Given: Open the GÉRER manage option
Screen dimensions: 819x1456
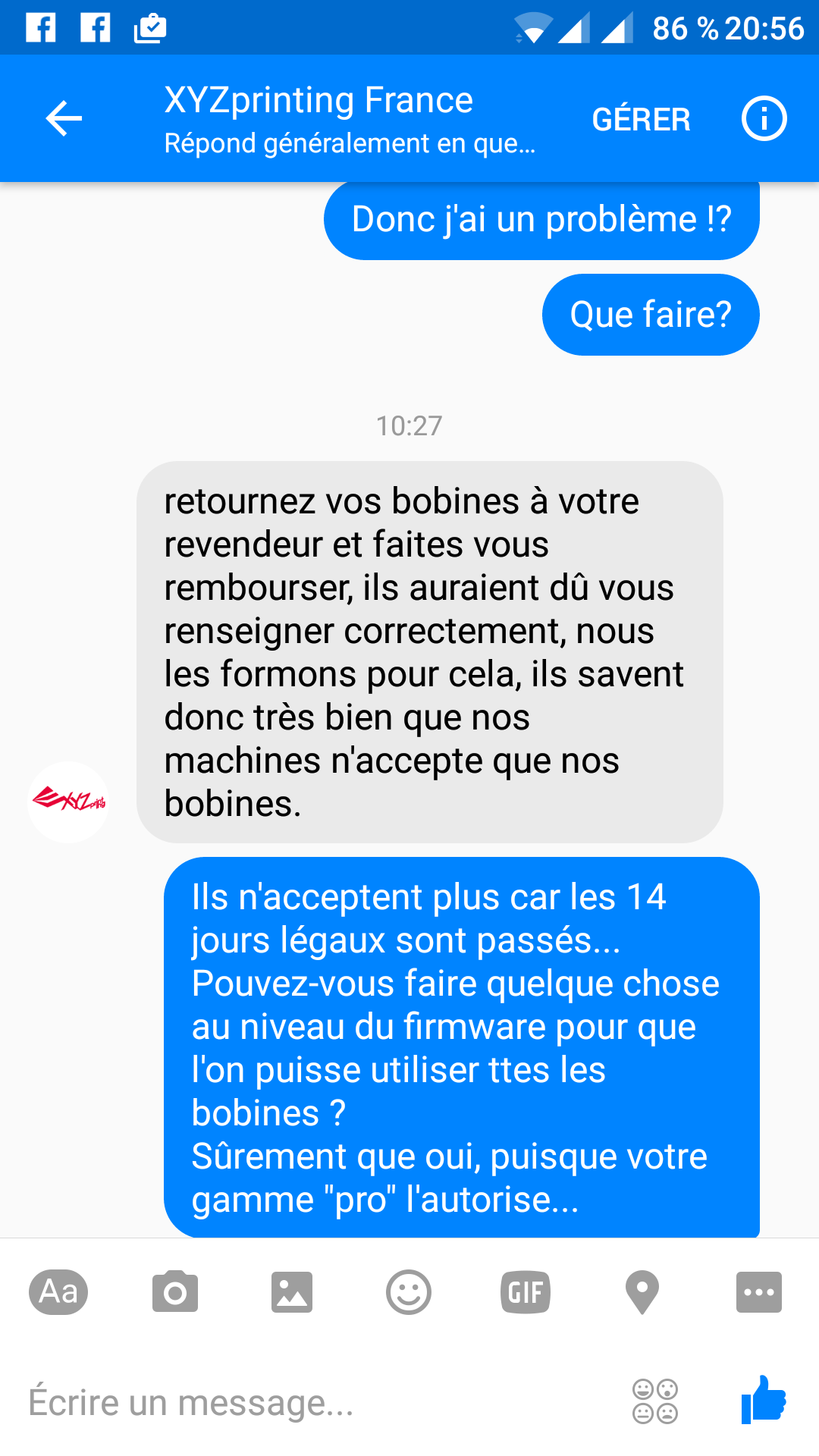Looking at the screenshot, I should click(x=641, y=120).
